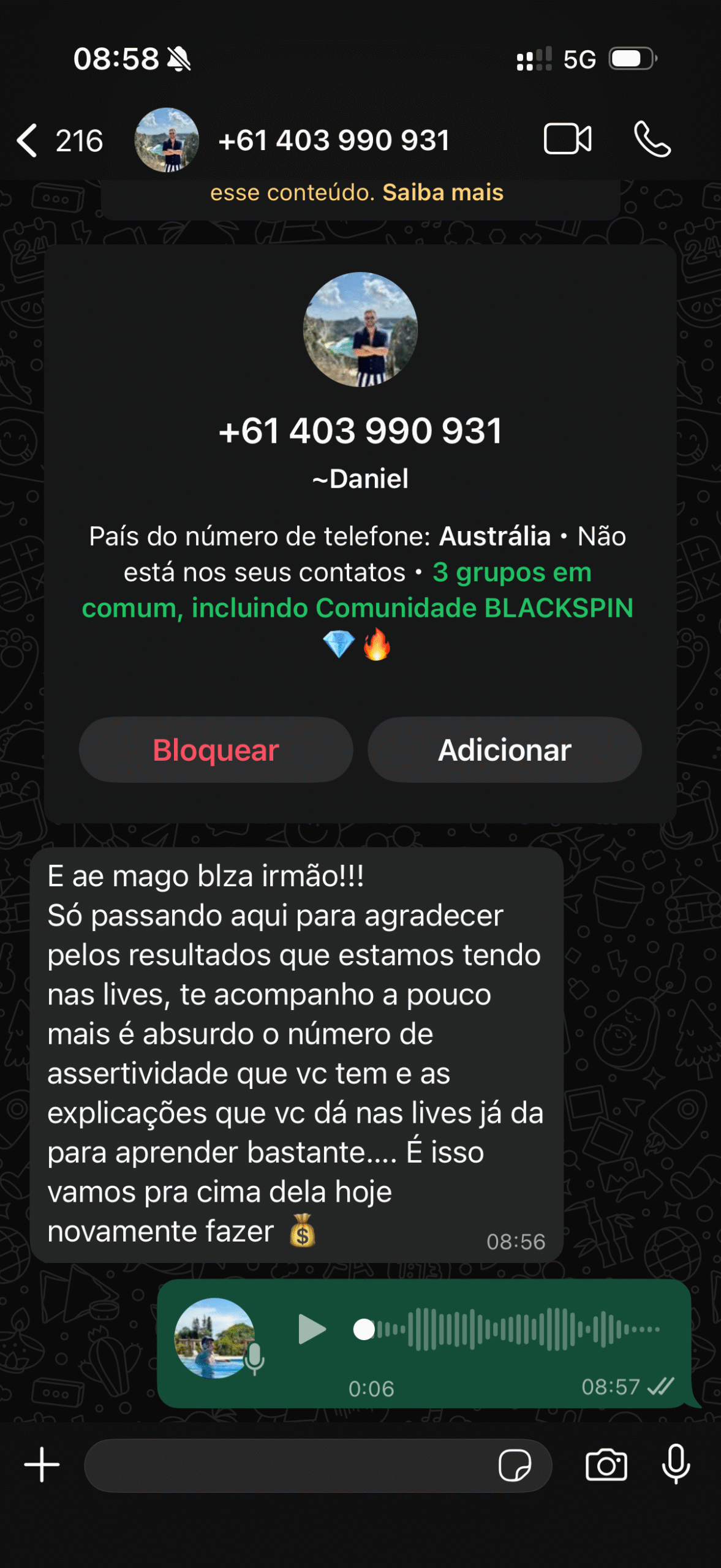Open contact info from the header number

pyautogui.click(x=334, y=140)
